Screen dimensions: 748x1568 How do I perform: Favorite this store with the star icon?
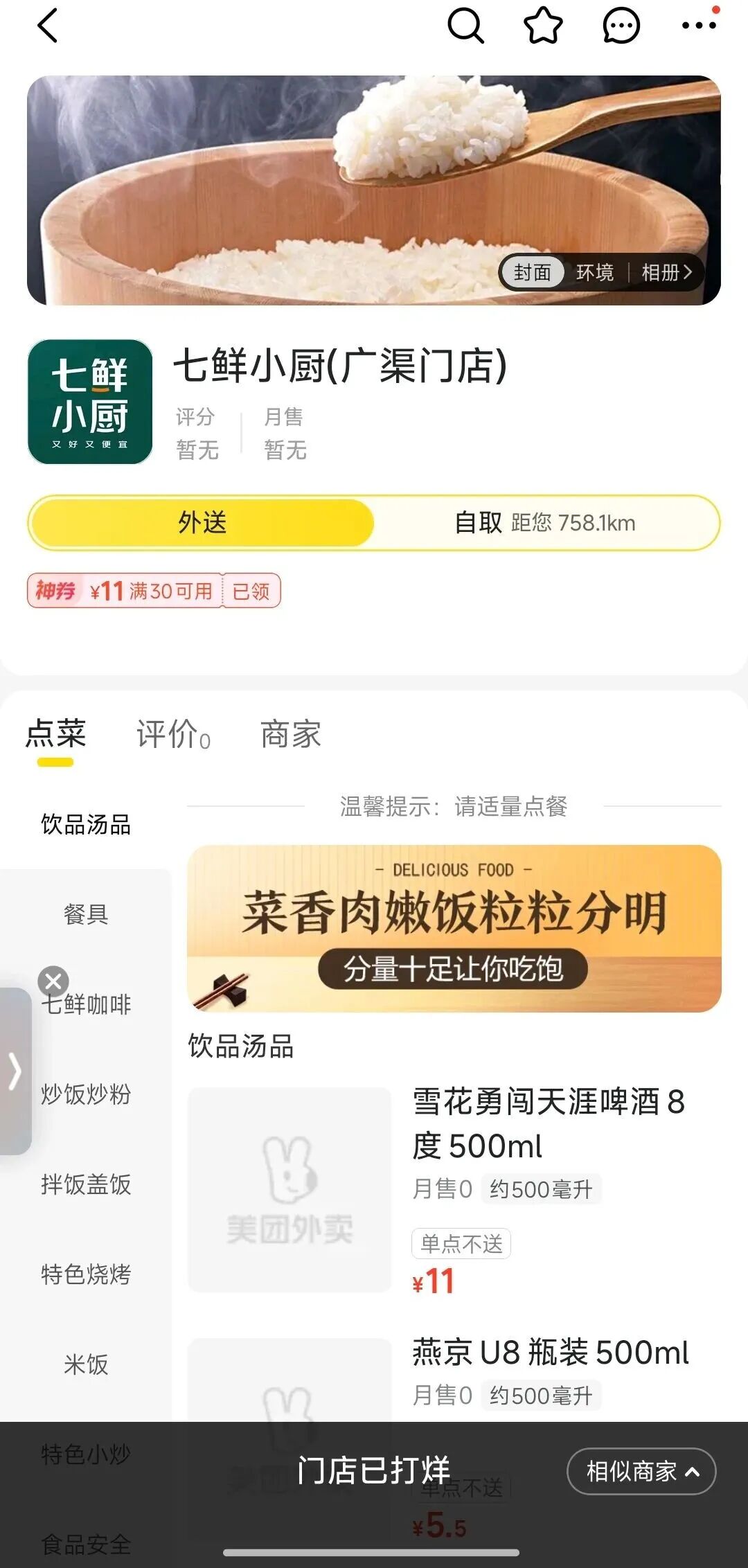pos(543,26)
